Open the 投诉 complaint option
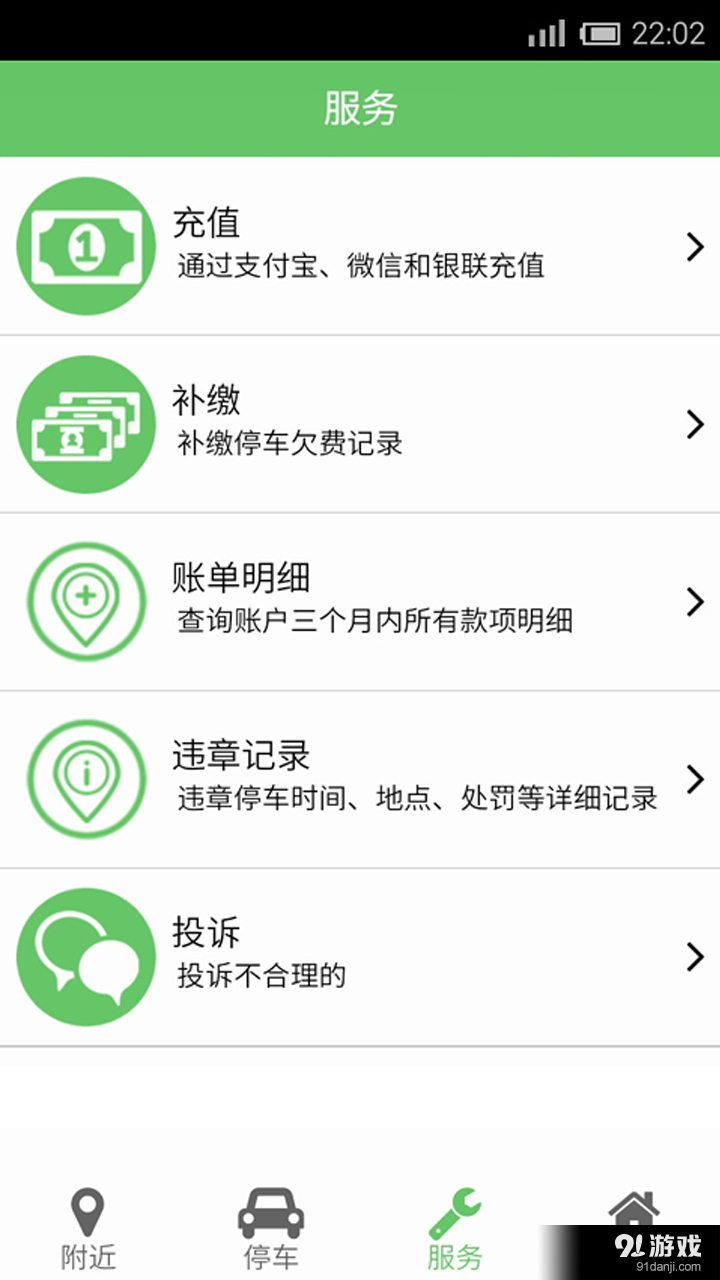Screen dimensions: 720x1280 click(360, 956)
